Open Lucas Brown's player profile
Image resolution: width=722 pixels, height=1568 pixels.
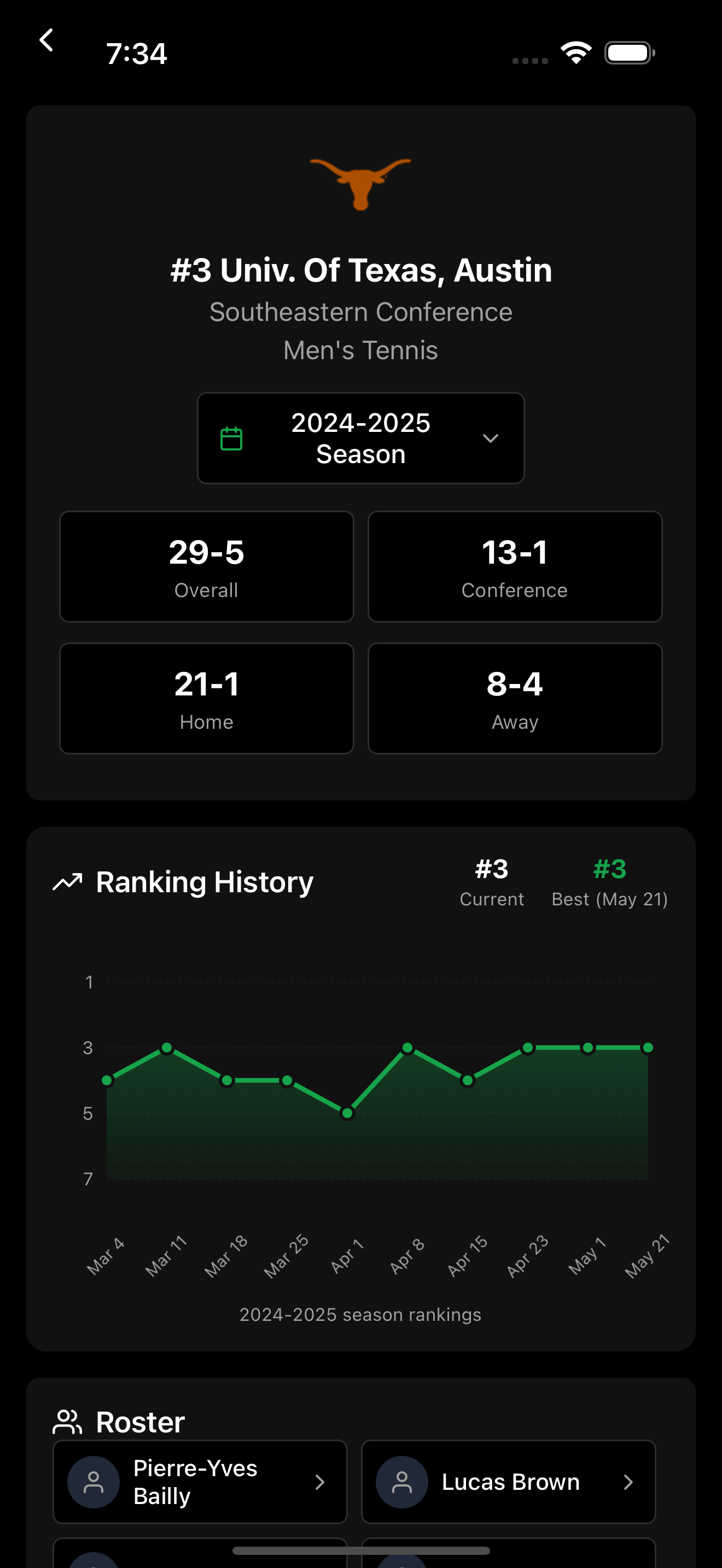[x=508, y=1482]
